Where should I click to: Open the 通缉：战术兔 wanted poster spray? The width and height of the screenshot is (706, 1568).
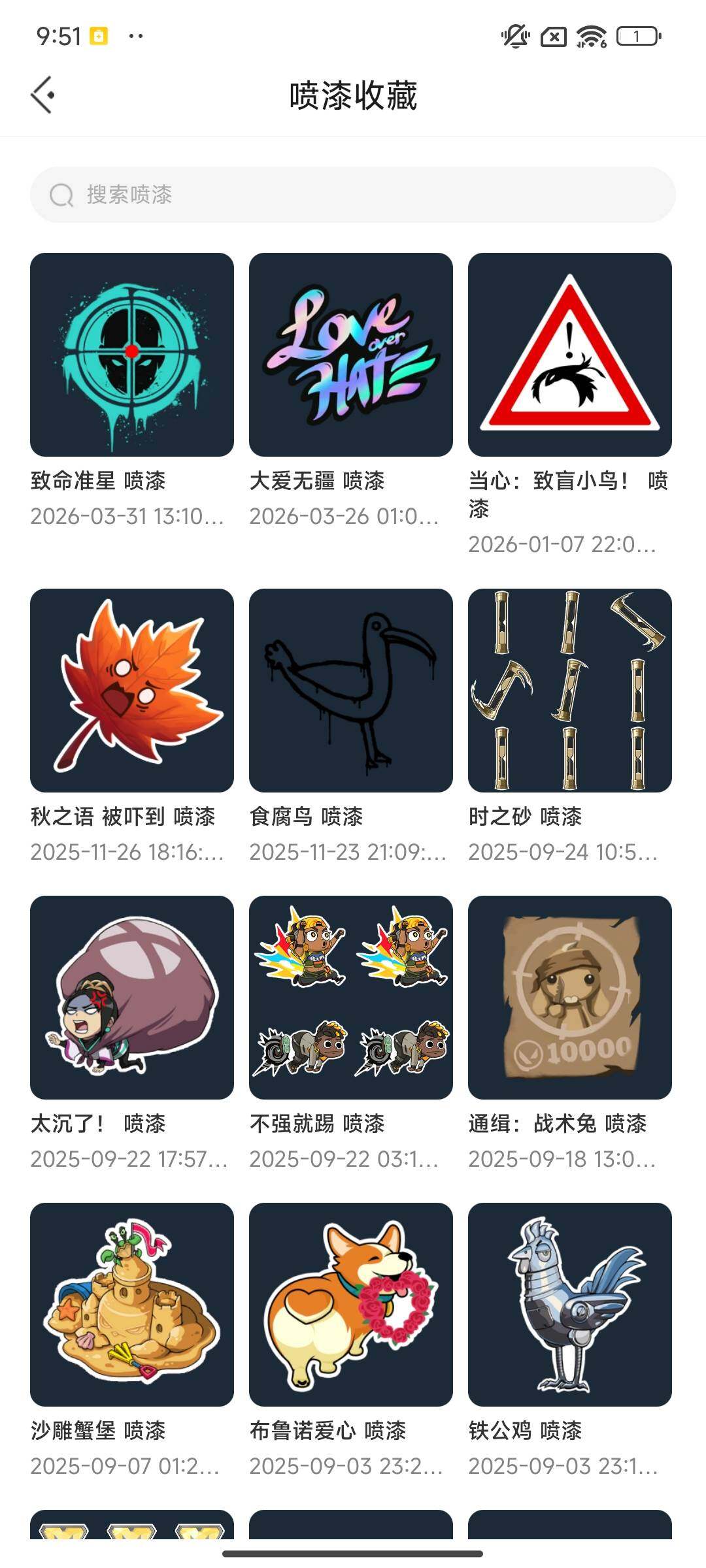coord(569,1000)
